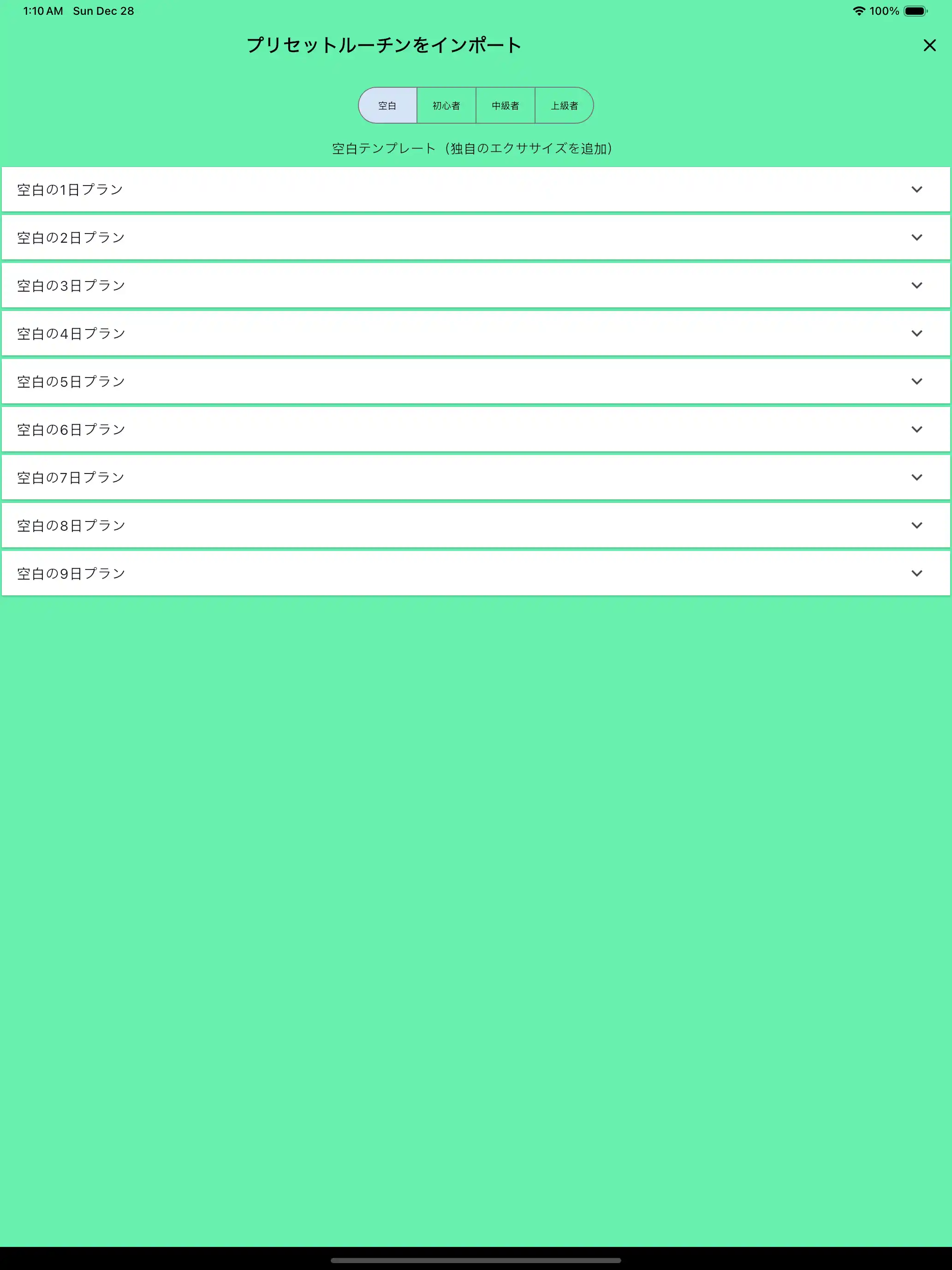This screenshot has height=1270, width=952.
Task: Close the preset routine import screen
Action: point(929,45)
